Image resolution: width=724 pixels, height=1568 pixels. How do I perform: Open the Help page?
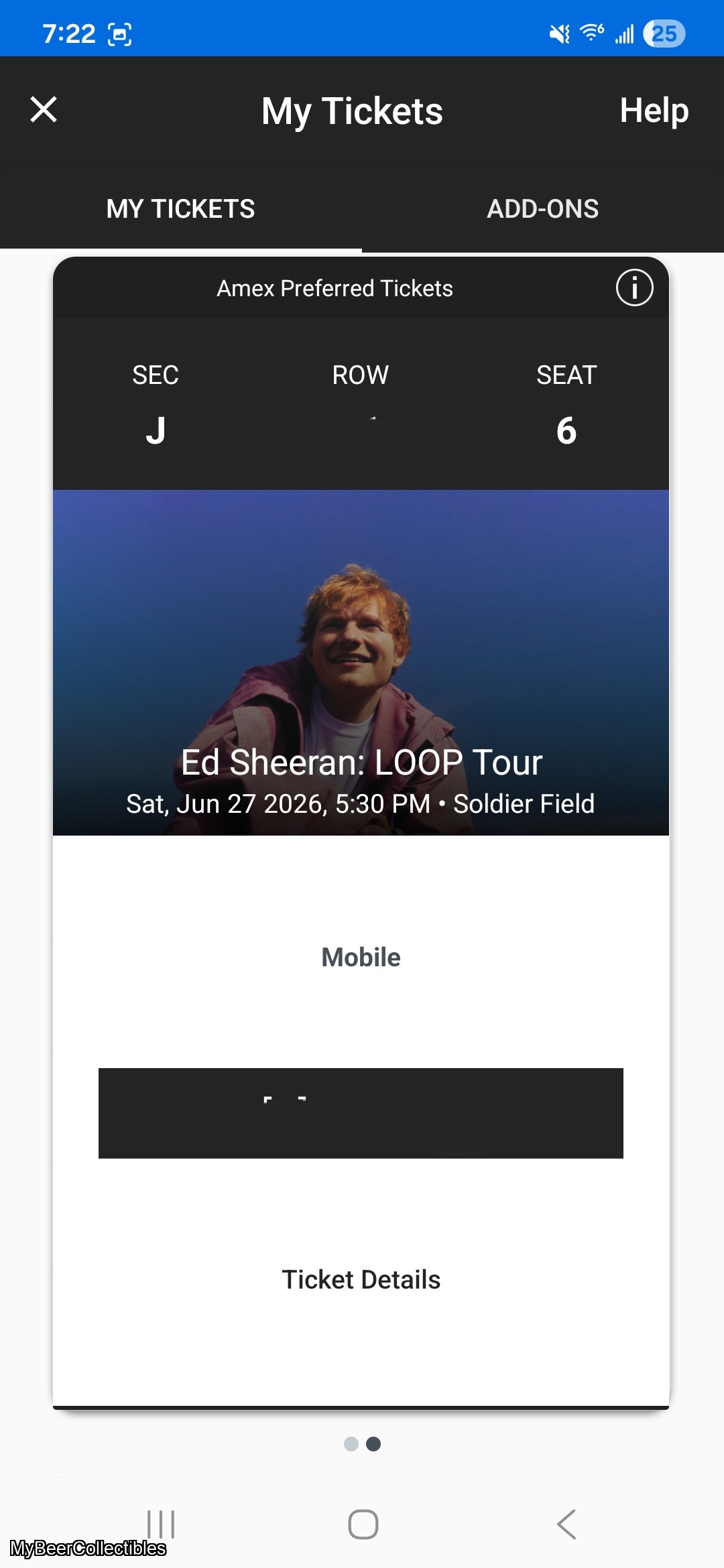click(654, 111)
